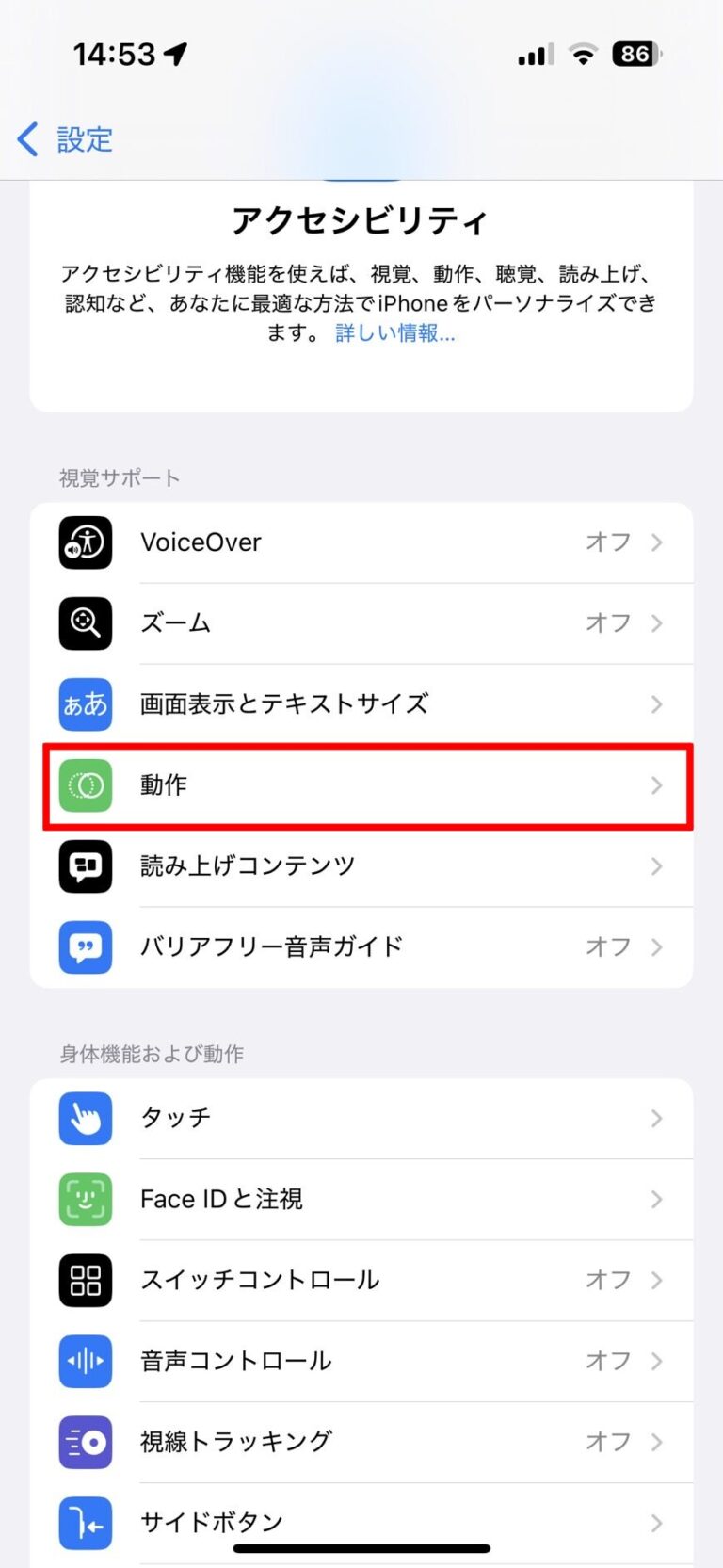Open the 音声コントロール settings row
The height and width of the screenshot is (1568, 723).
[361, 1361]
